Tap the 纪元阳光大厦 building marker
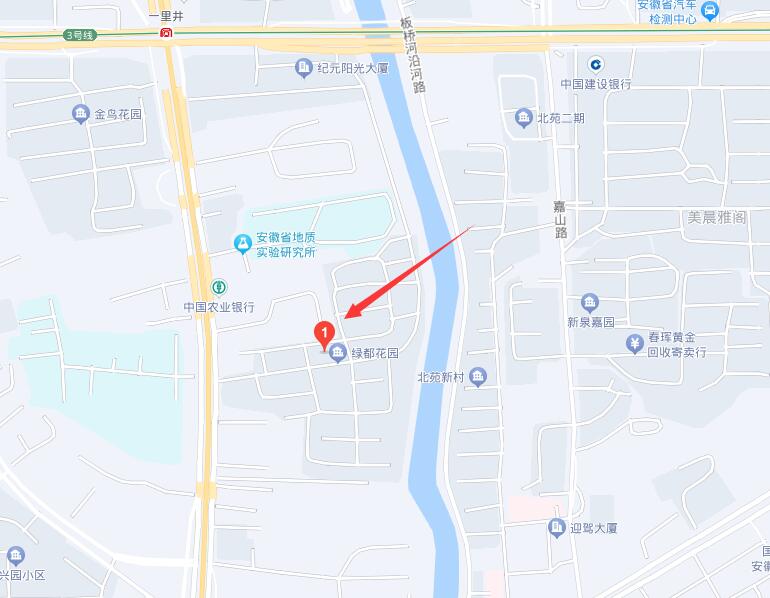770x598 pixels. [303, 68]
